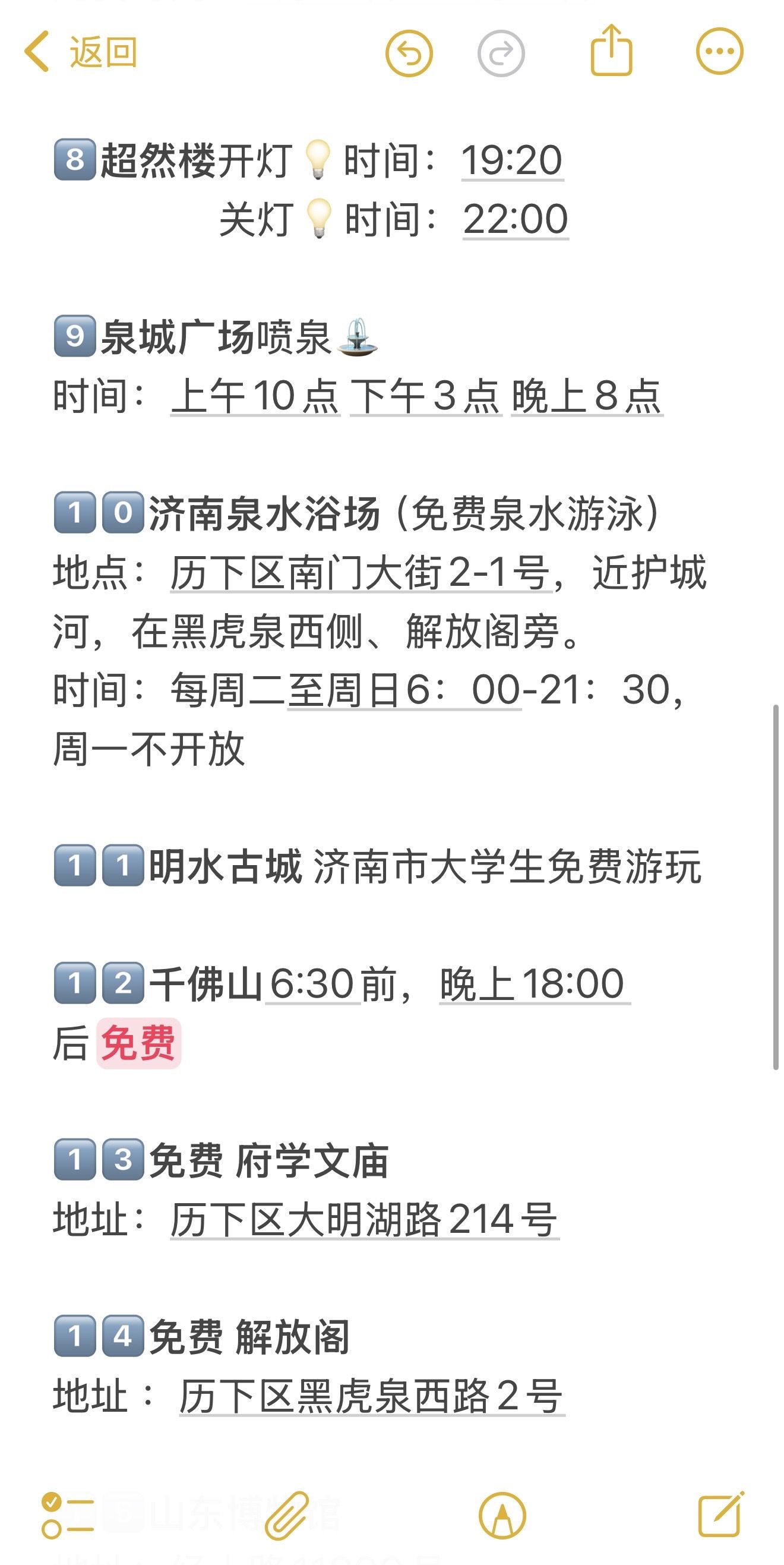Tap the 晚上18:00 time link
The width and height of the screenshot is (784, 1565).
pos(534,984)
